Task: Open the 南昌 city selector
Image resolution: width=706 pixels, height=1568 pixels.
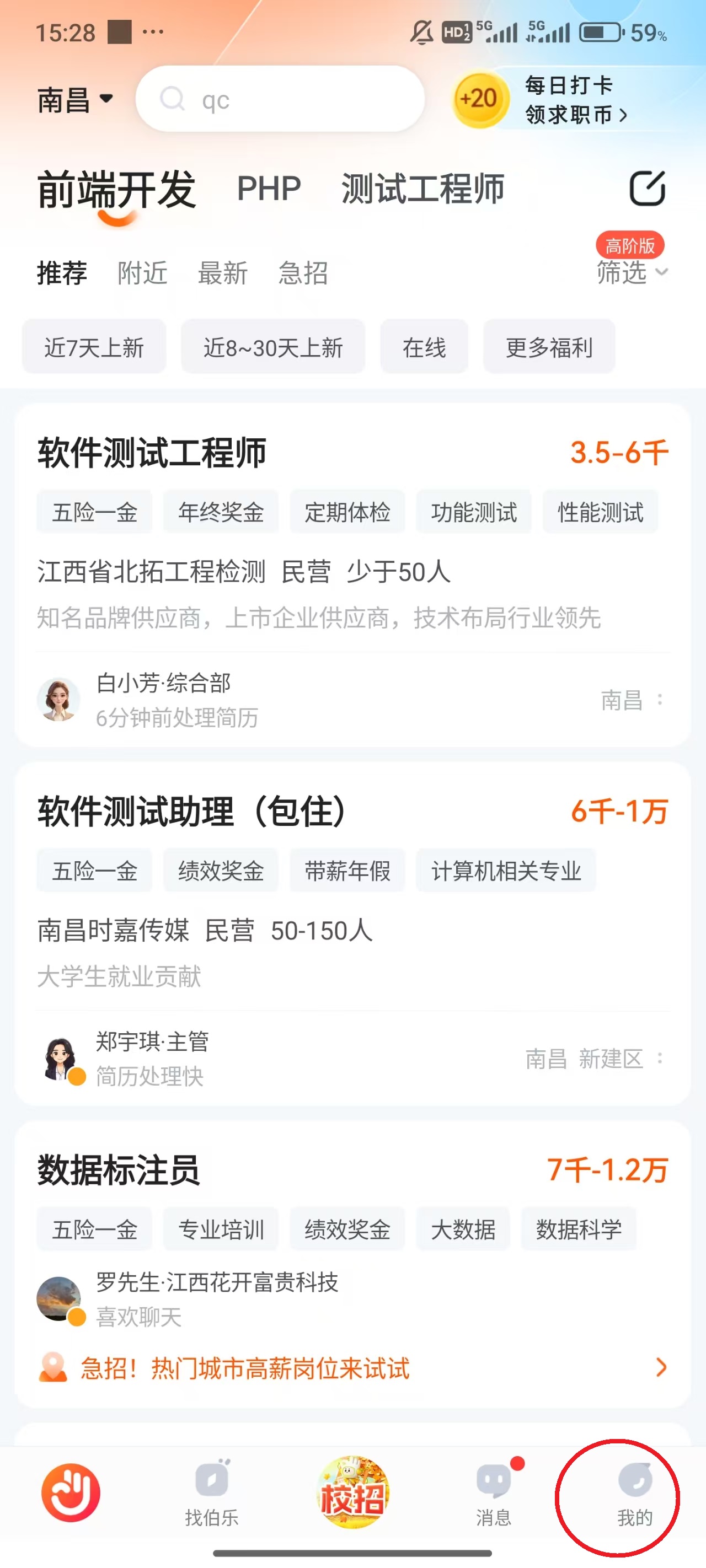Action: 74,100
